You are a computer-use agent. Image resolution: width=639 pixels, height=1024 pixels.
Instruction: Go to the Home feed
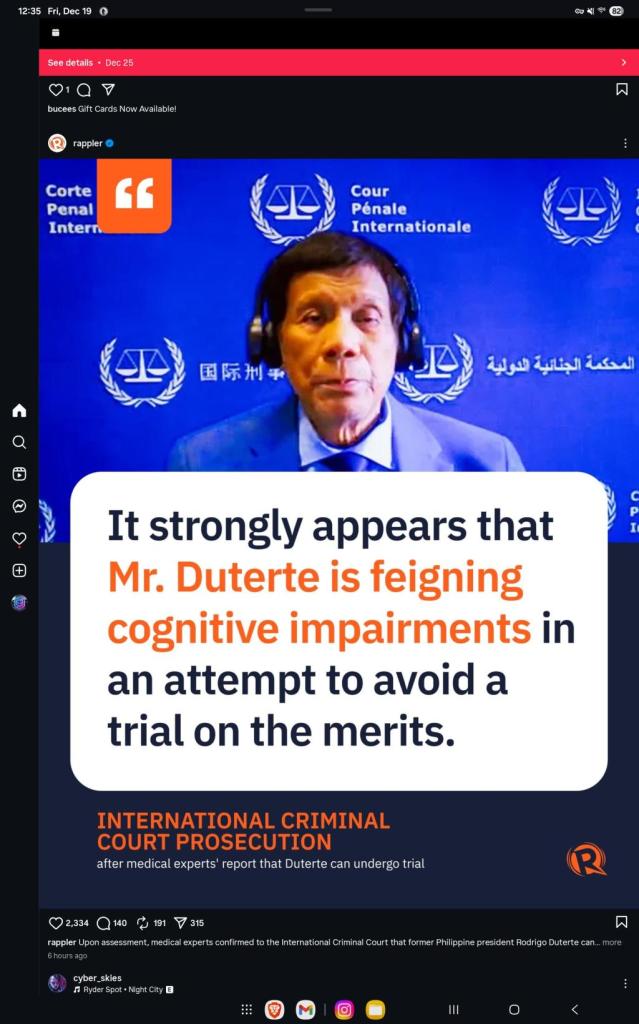point(19,410)
